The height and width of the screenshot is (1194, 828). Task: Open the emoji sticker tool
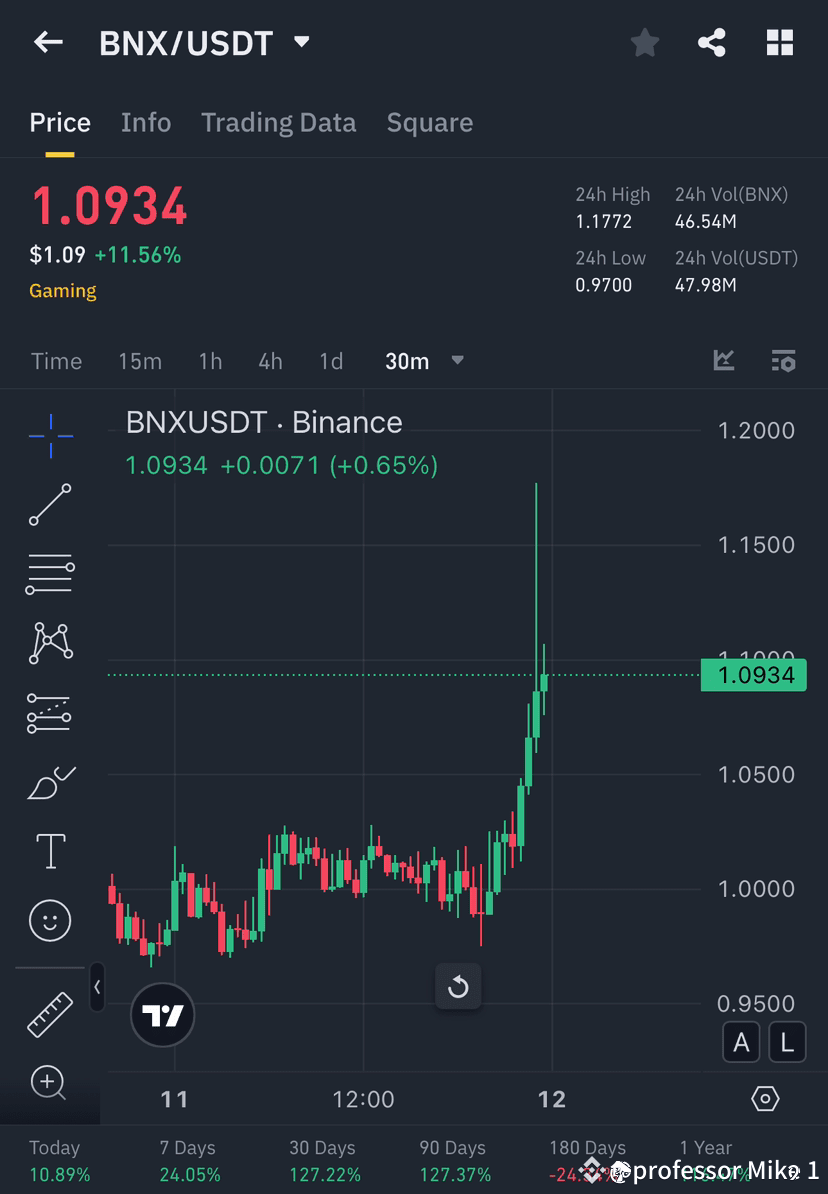(x=50, y=920)
